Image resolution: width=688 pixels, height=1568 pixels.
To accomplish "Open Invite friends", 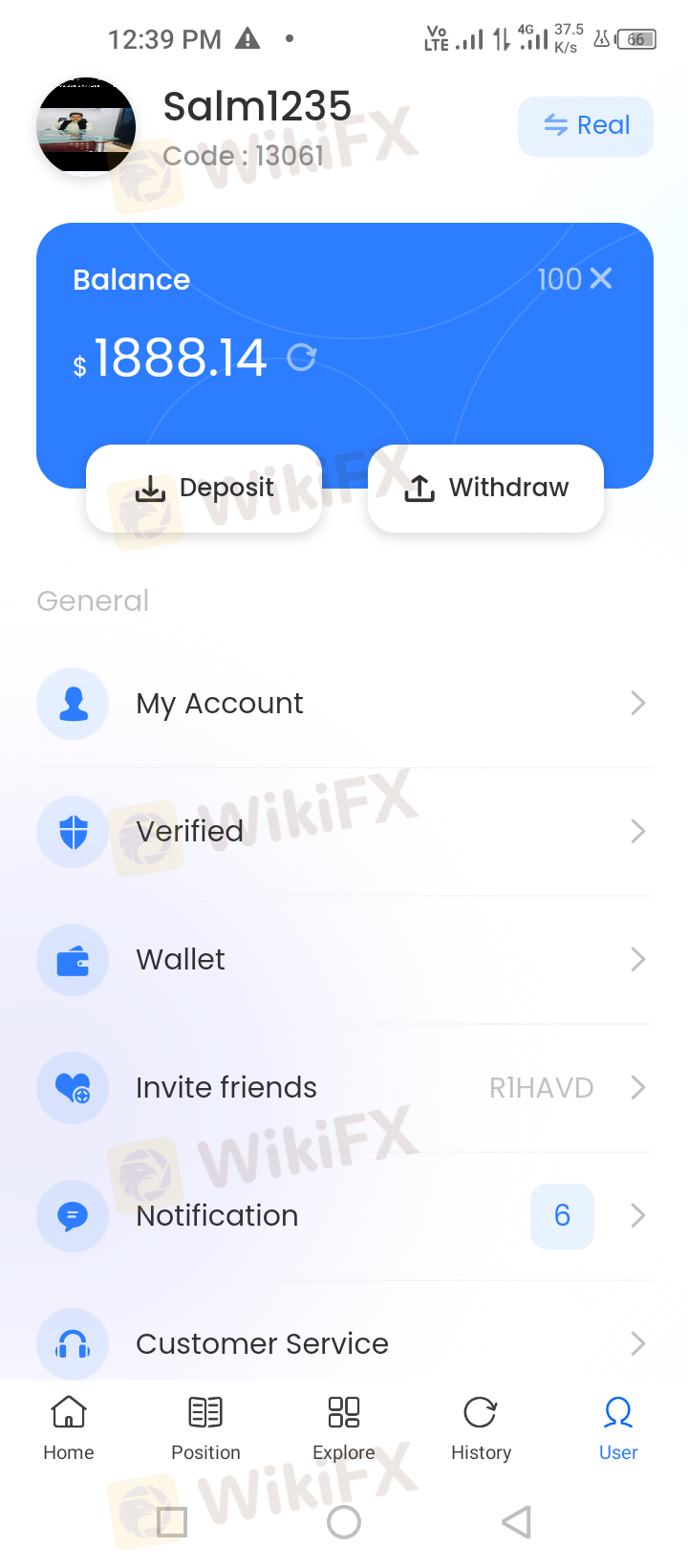I will [345, 1088].
